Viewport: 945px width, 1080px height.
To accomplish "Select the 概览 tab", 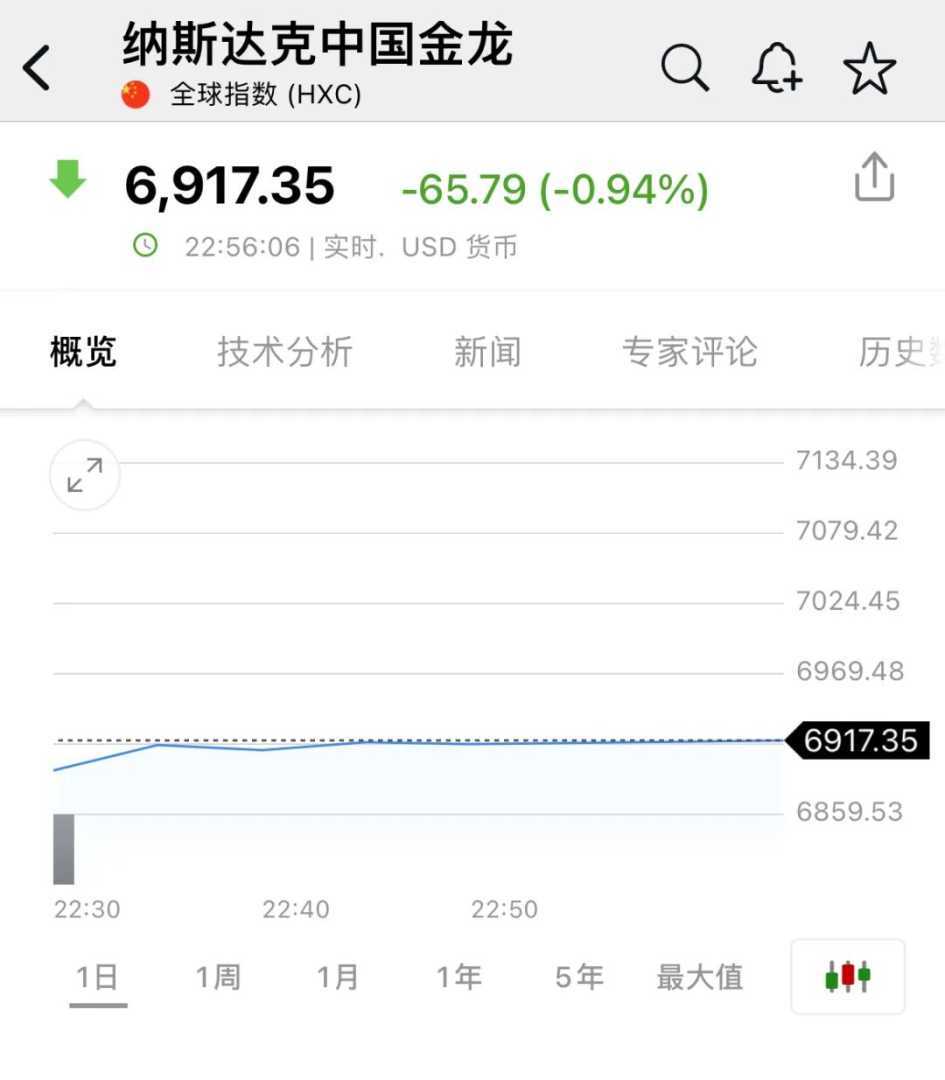I will pos(84,352).
